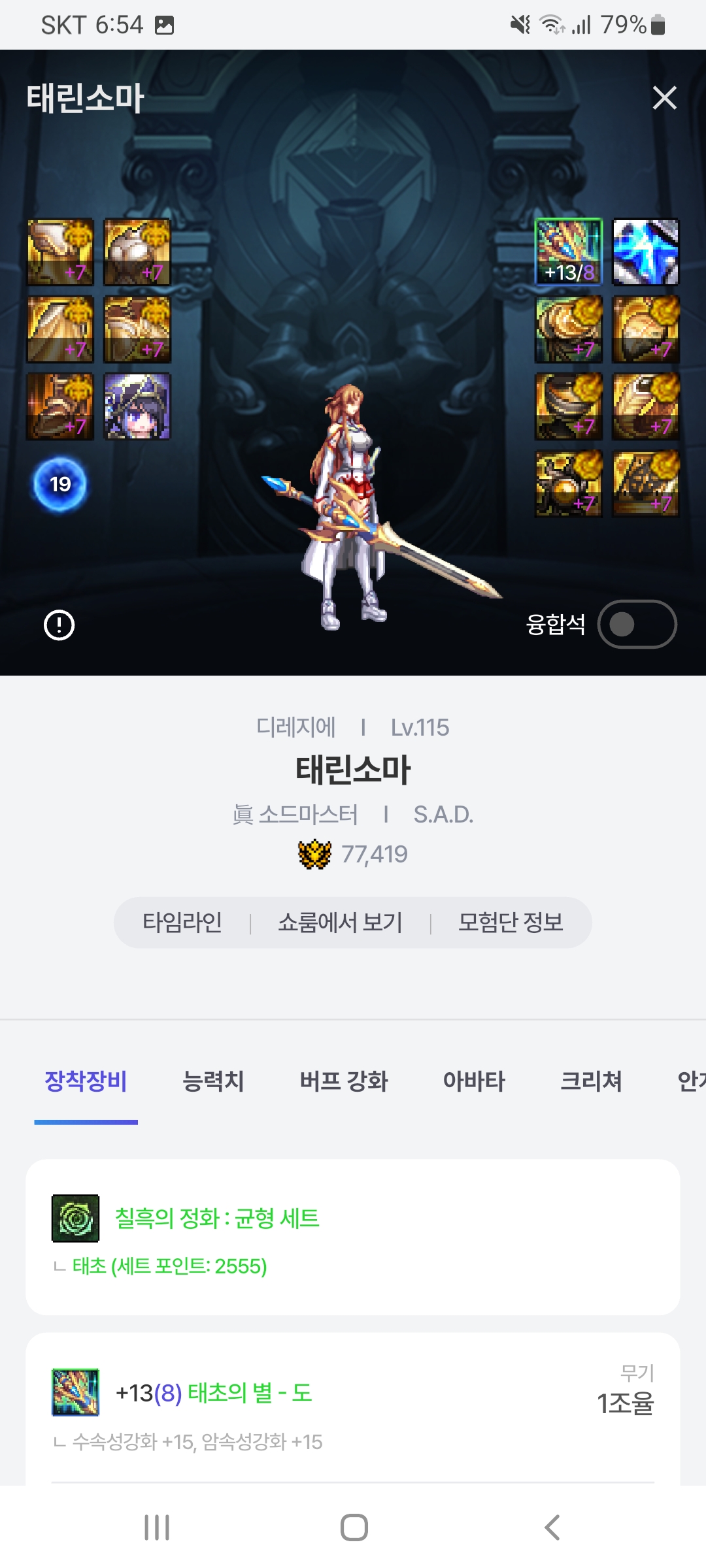Open the 아바타 tab
The height and width of the screenshot is (1568, 706).
coord(474,1081)
